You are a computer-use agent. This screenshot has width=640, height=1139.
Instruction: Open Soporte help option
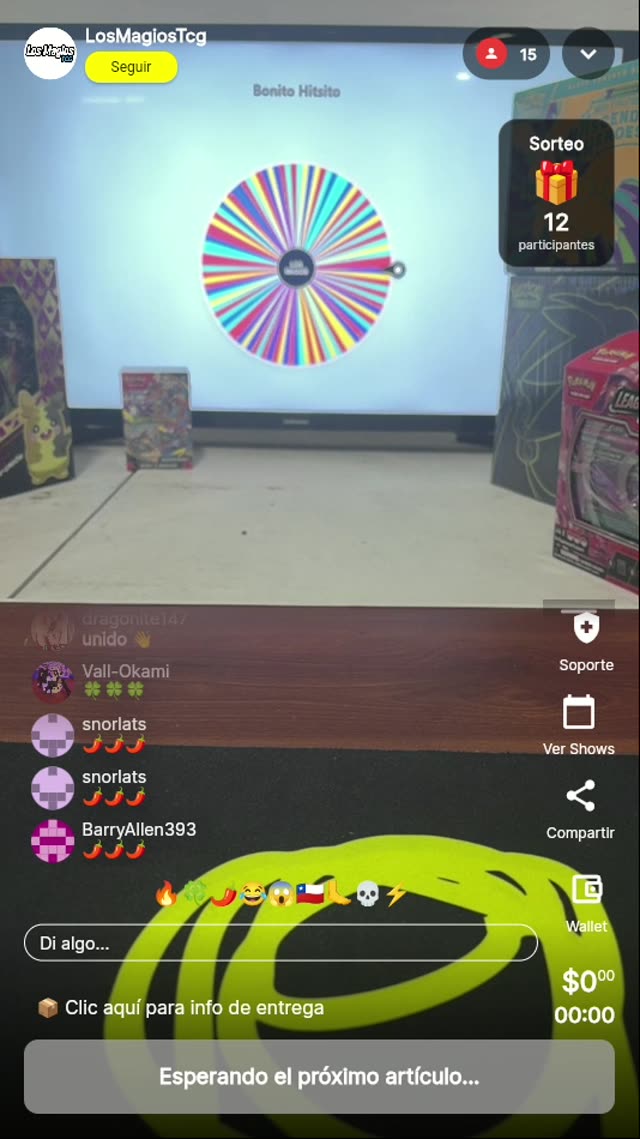[x=585, y=641]
